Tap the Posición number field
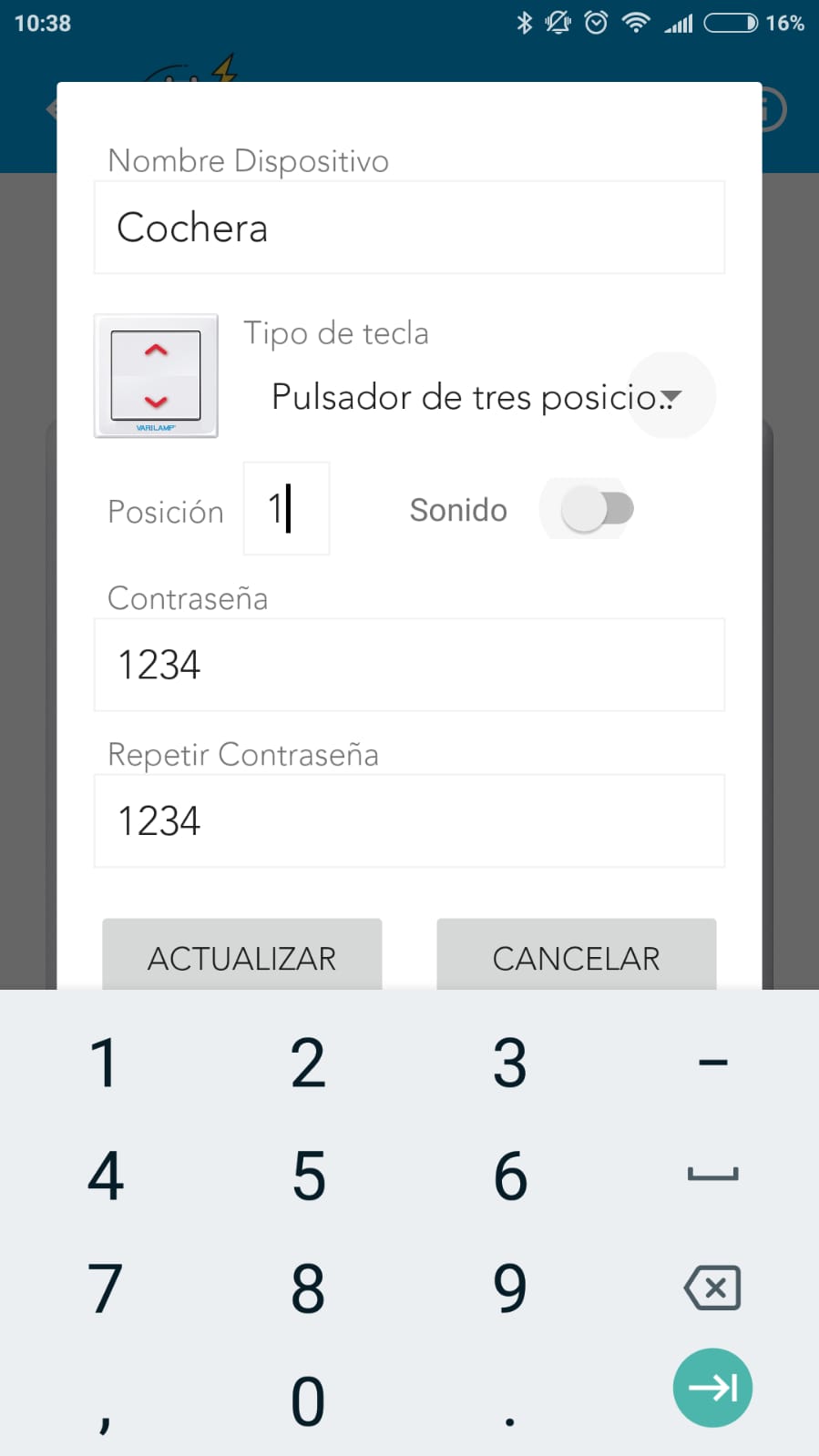Viewport: 819px width, 1456px height. tap(286, 508)
